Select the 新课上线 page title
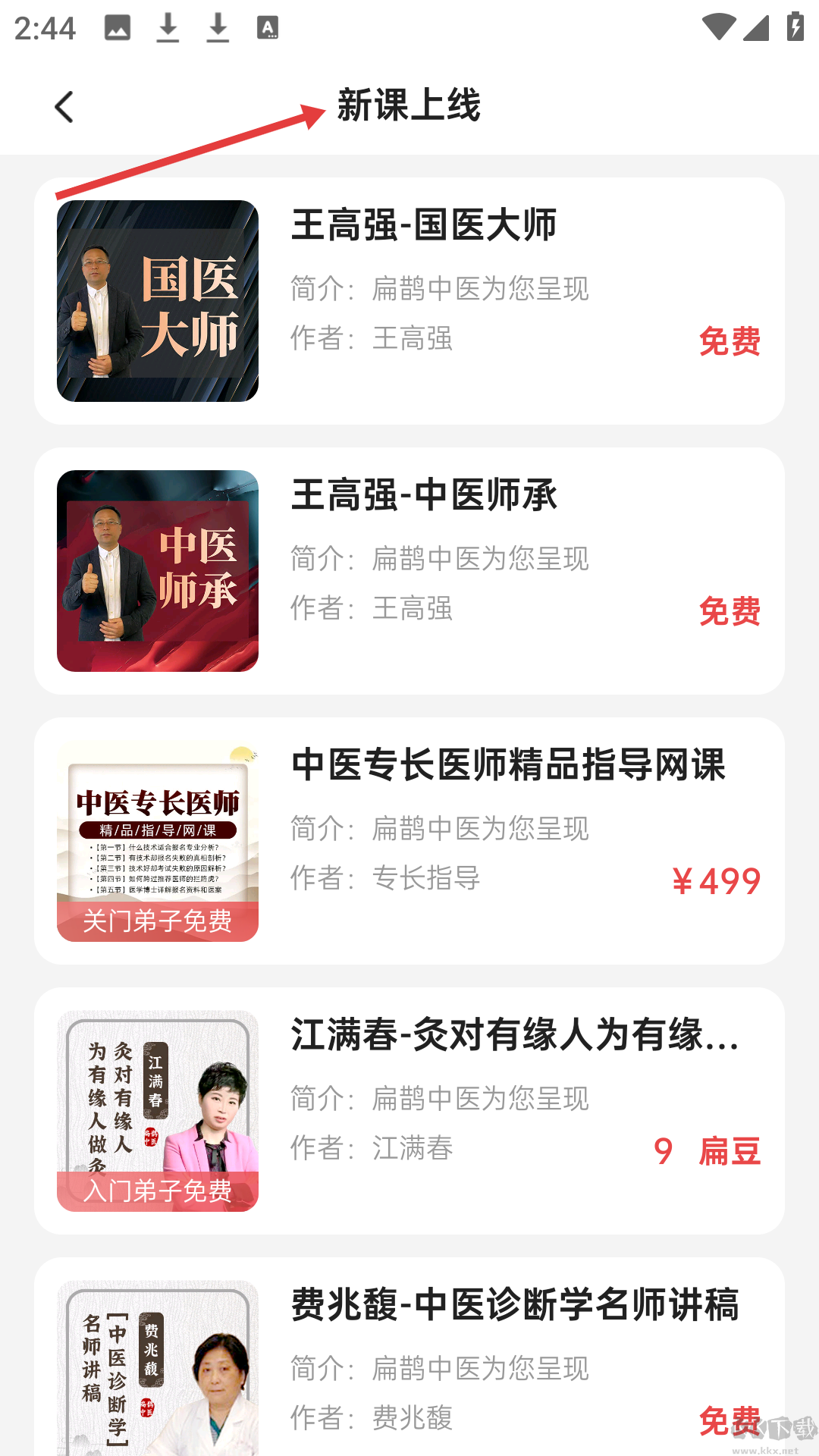 pos(408,106)
